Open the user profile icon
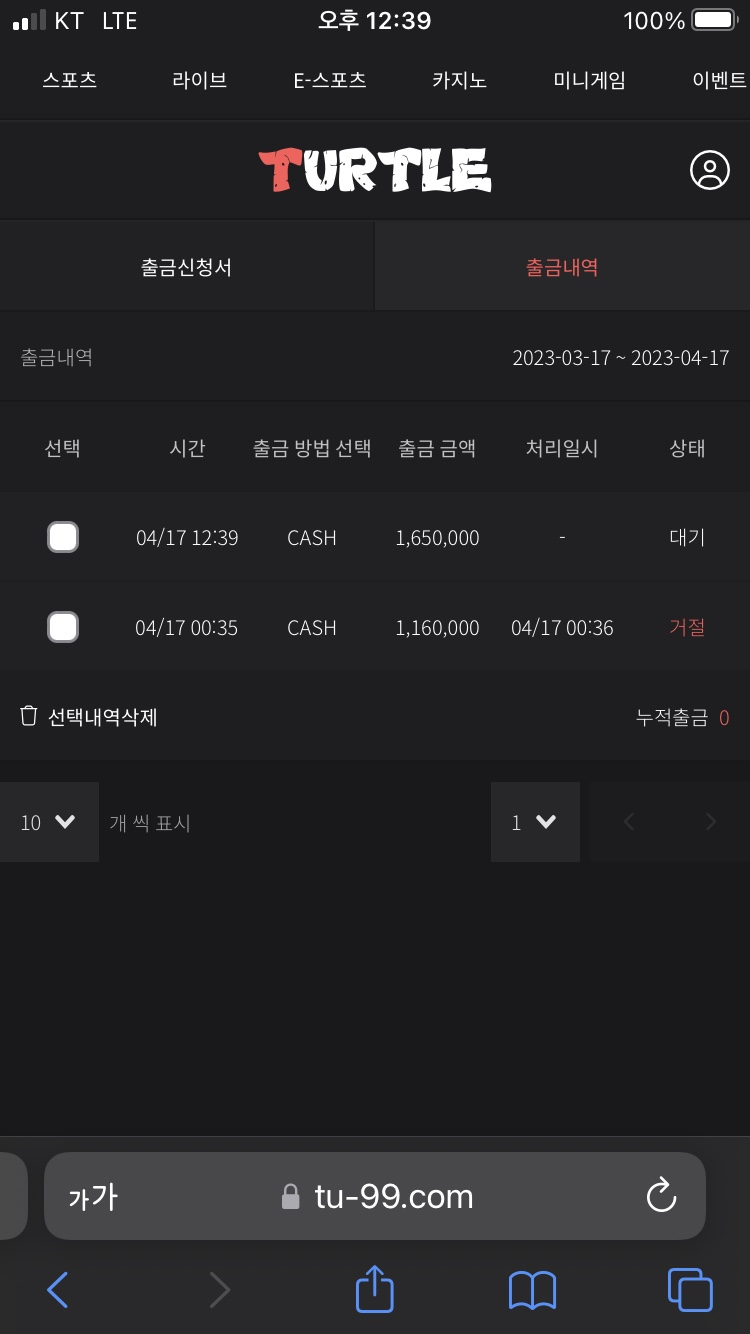 tap(709, 170)
